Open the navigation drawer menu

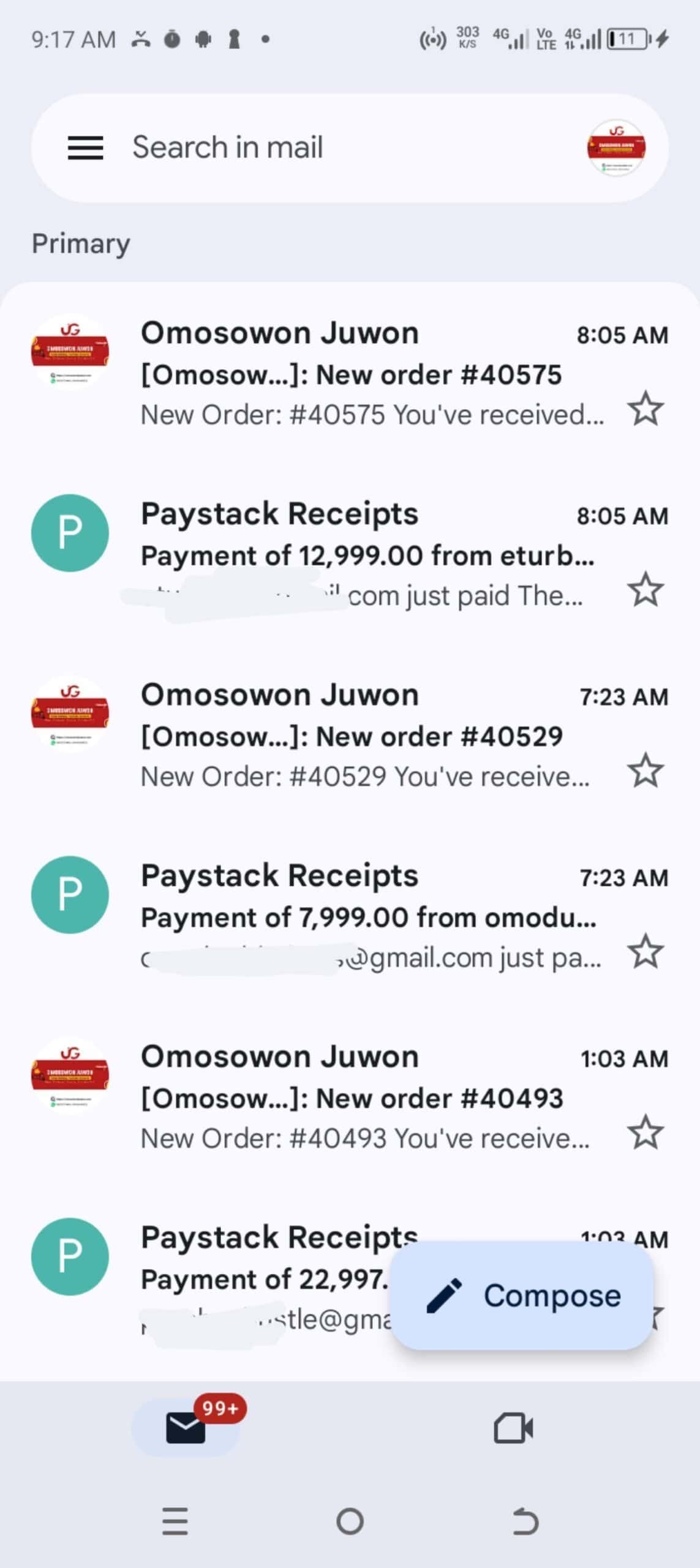point(85,148)
